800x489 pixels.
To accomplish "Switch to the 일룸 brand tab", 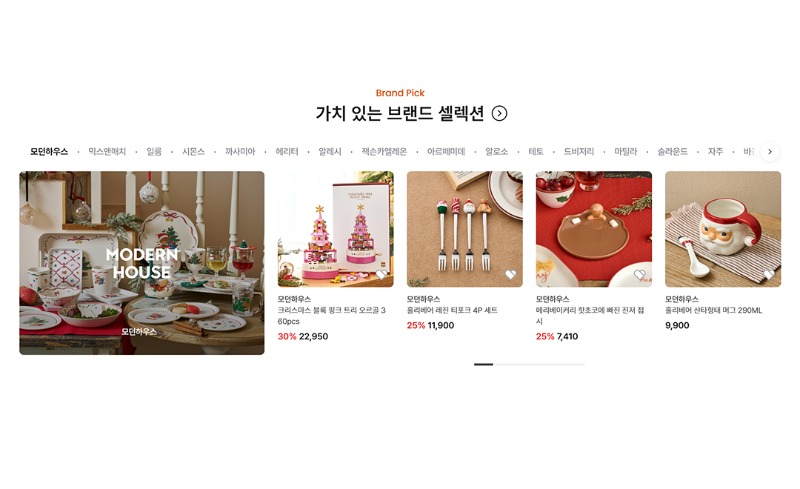I will click(154, 152).
